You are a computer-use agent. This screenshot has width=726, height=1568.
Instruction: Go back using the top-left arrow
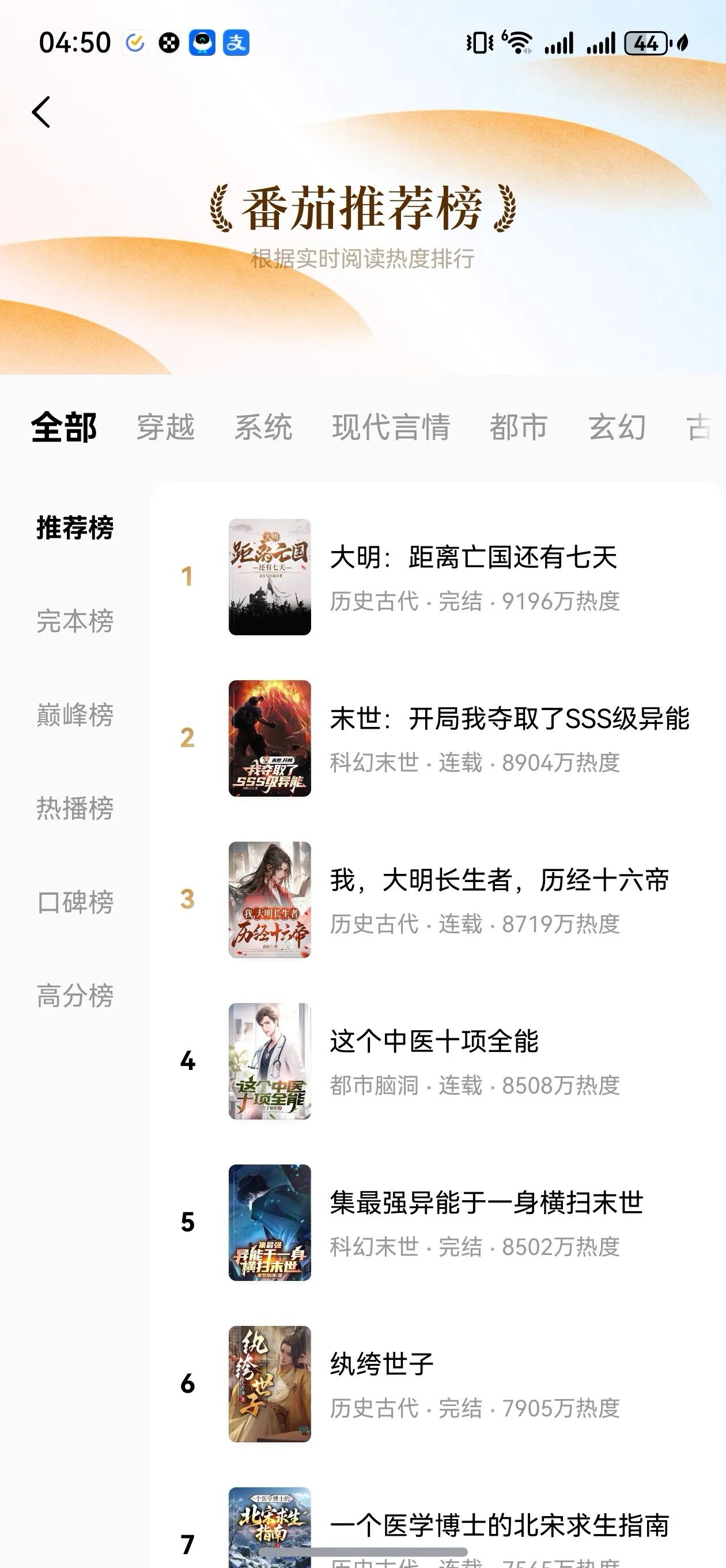[x=41, y=112]
